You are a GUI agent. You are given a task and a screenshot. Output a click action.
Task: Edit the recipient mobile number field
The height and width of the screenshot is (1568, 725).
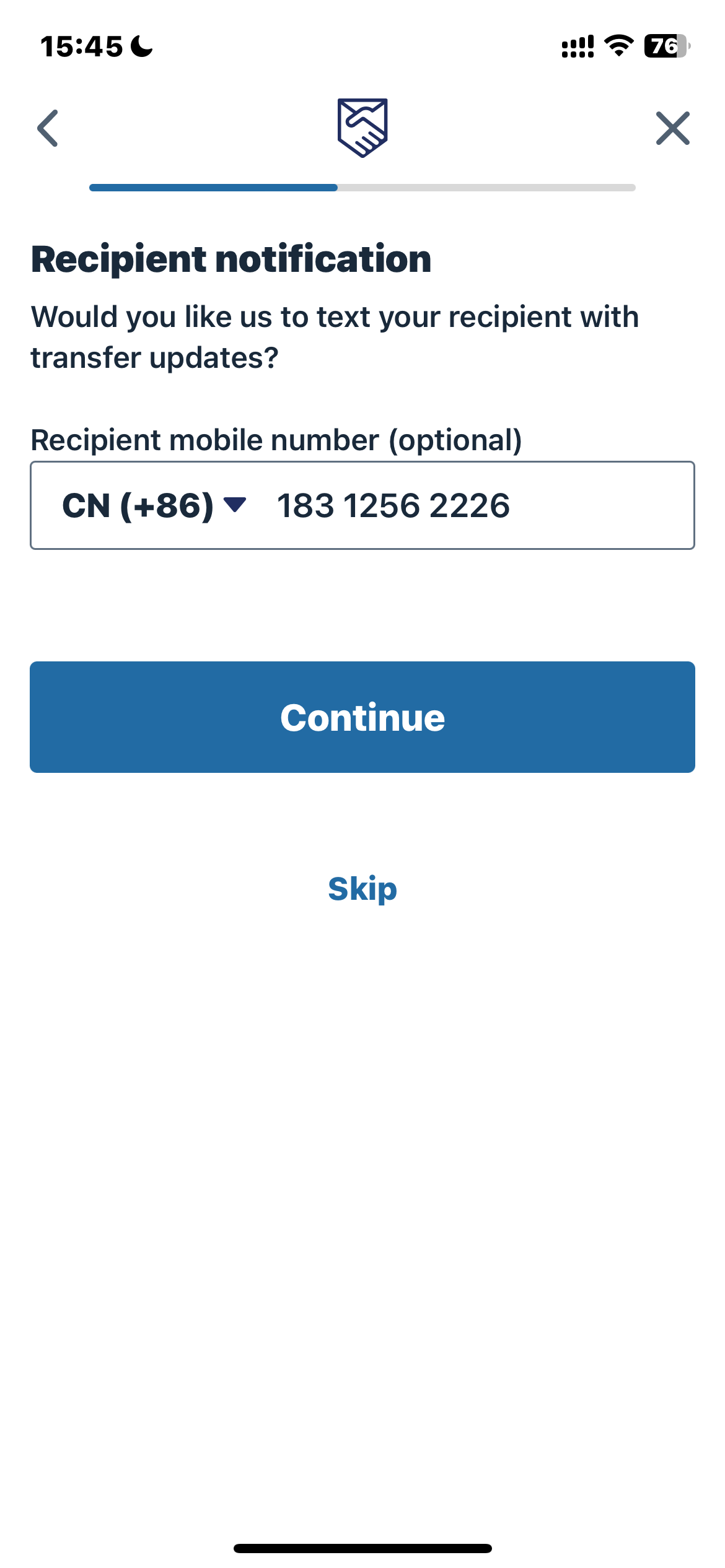pos(471,505)
